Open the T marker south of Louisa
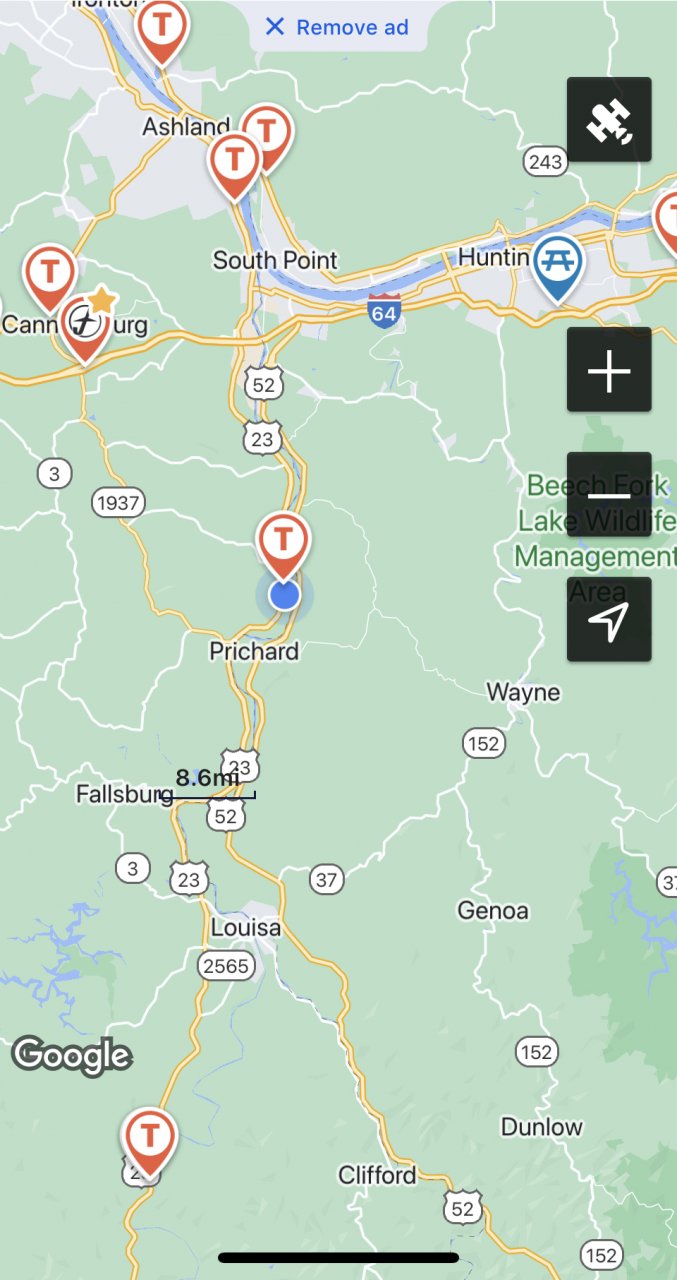Screen dimensions: 677x1280 click(150, 1137)
